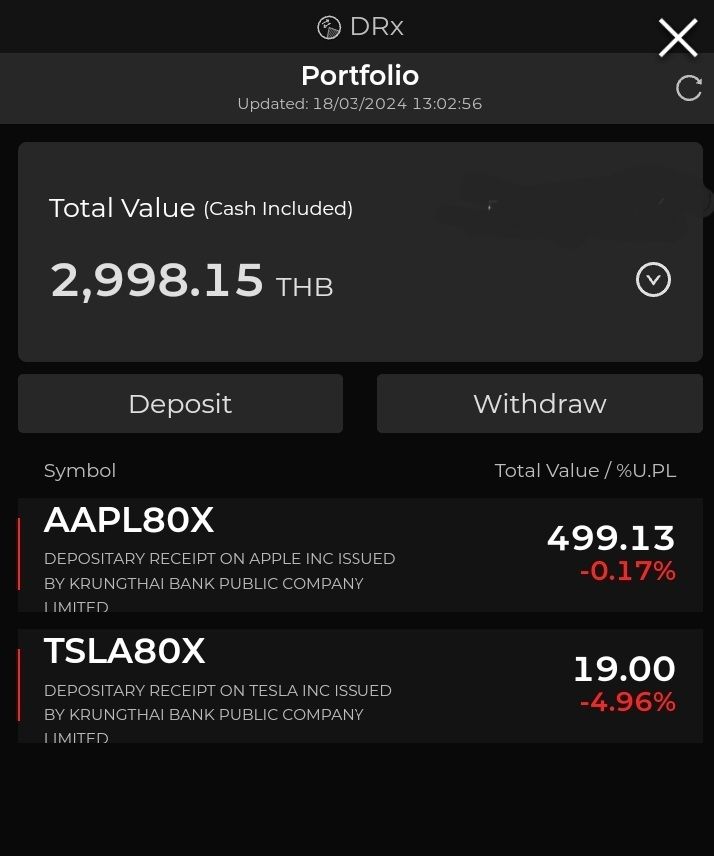Refresh the portfolio data
The image size is (714, 856).
coord(689,88)
